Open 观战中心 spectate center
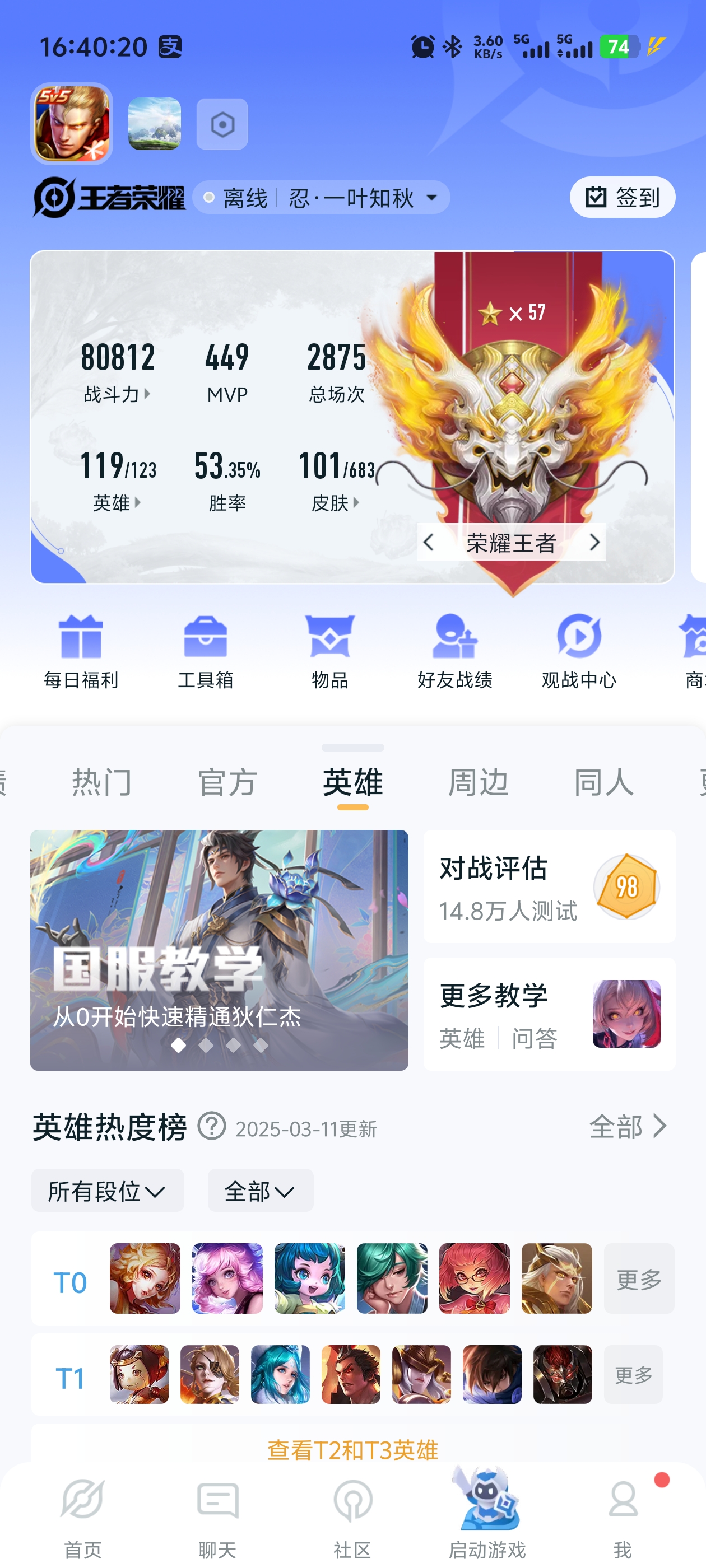 click(579, 651)
